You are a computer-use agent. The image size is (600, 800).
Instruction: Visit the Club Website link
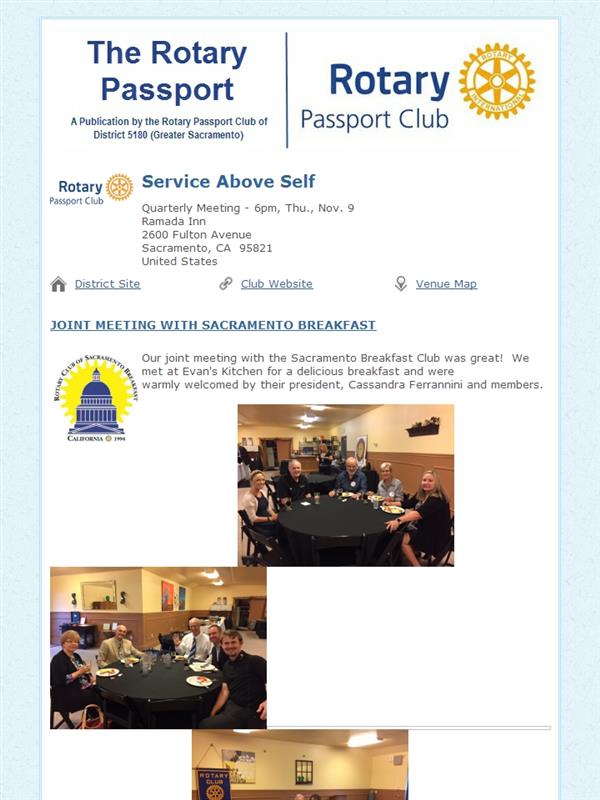click(277, 284)
